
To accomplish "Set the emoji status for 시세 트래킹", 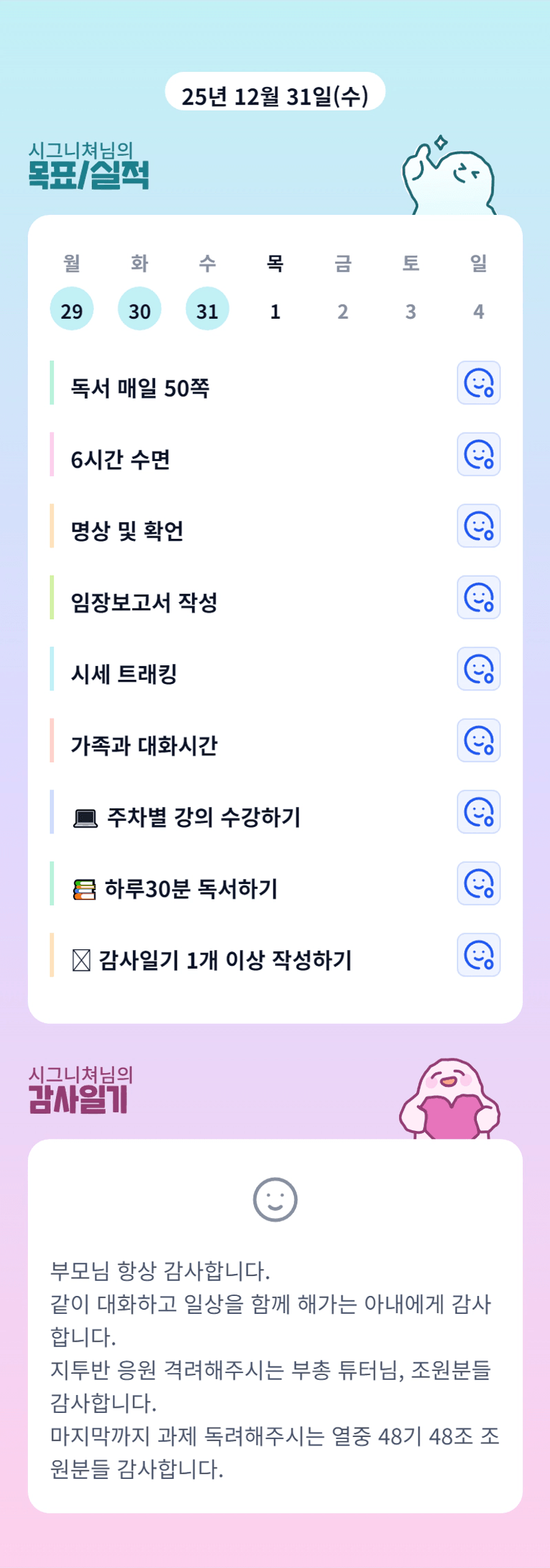I will pos(479,669).
